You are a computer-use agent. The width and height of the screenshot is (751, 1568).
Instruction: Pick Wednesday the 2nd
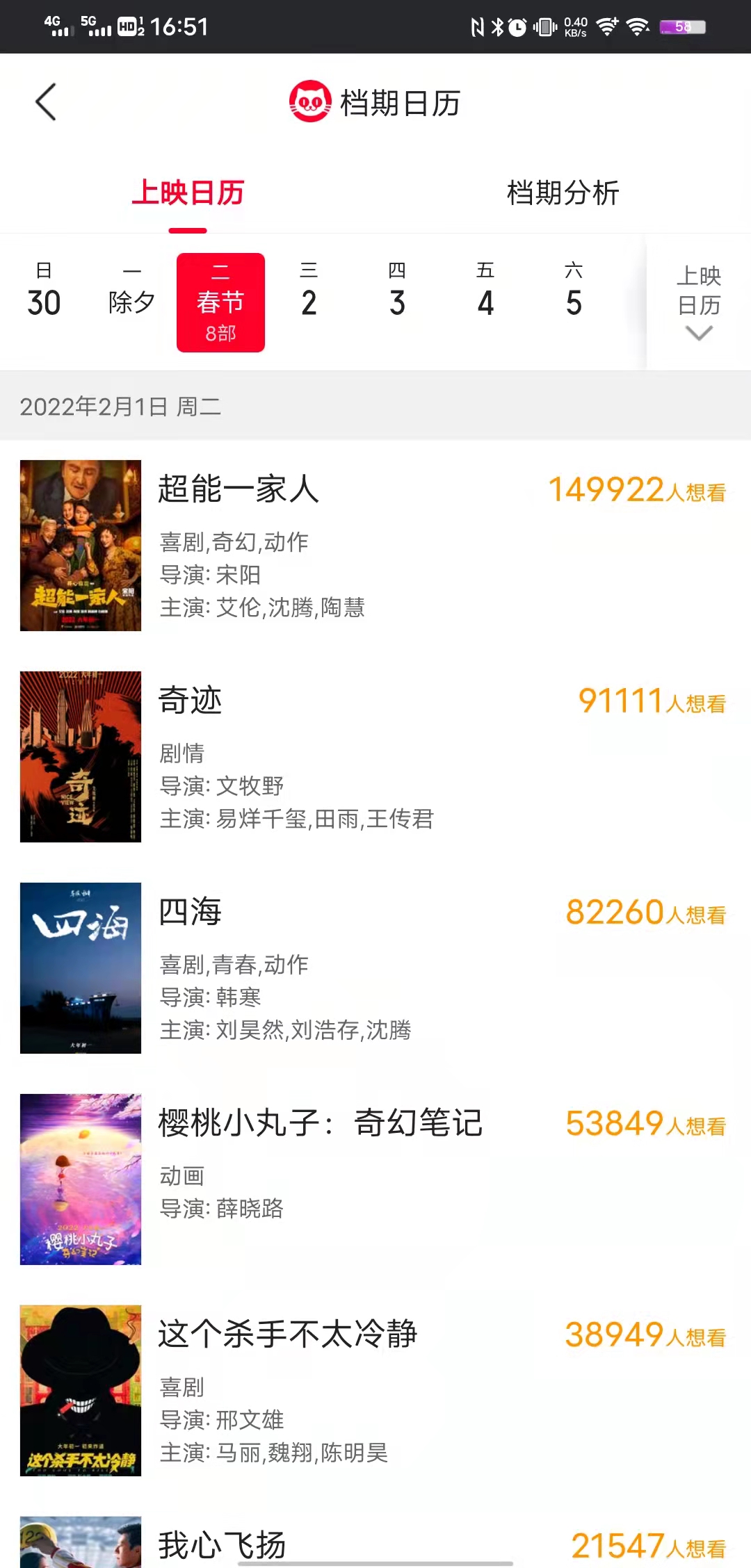point(309,291)
